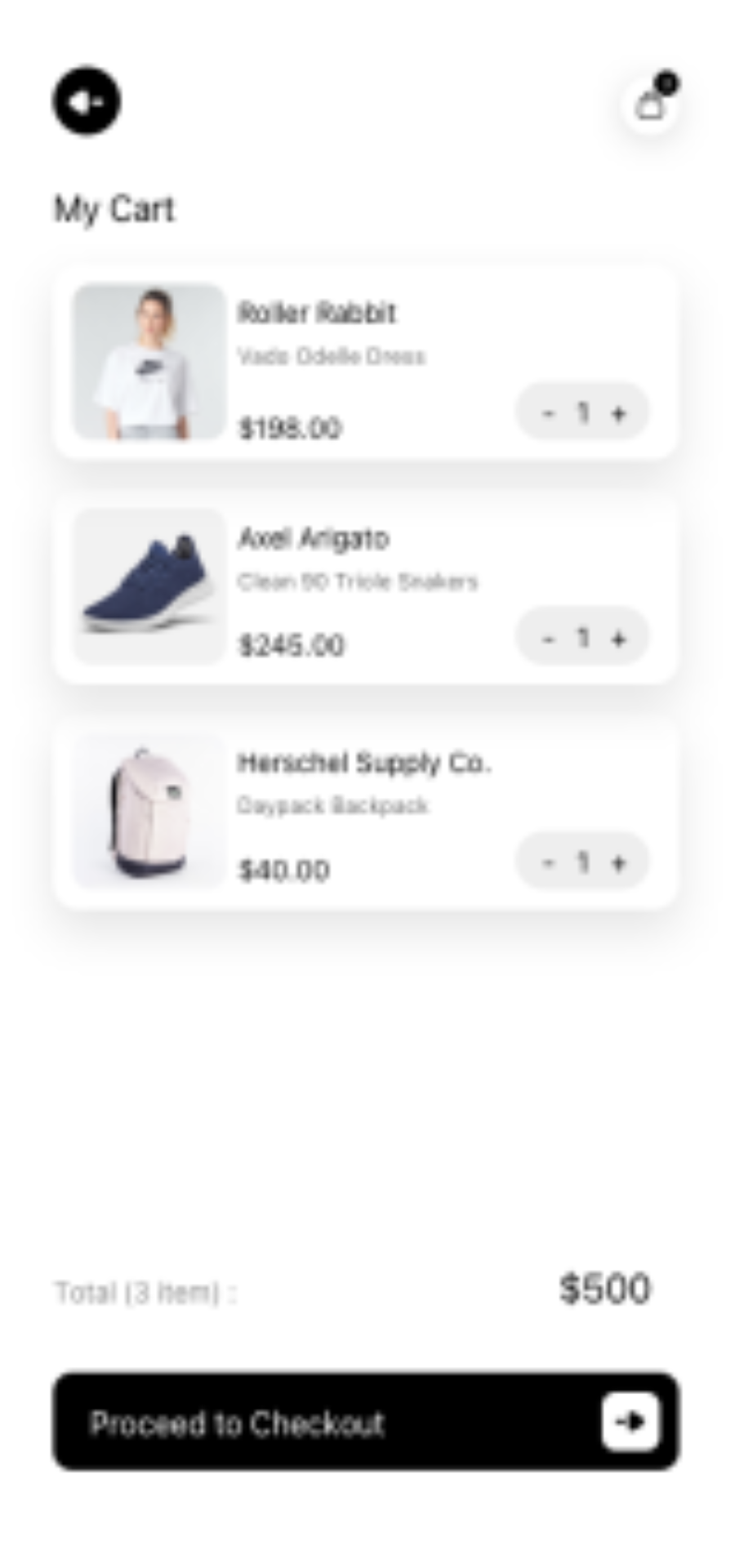Decrease Herschel Supply Co. quantity

coord(548,862)
